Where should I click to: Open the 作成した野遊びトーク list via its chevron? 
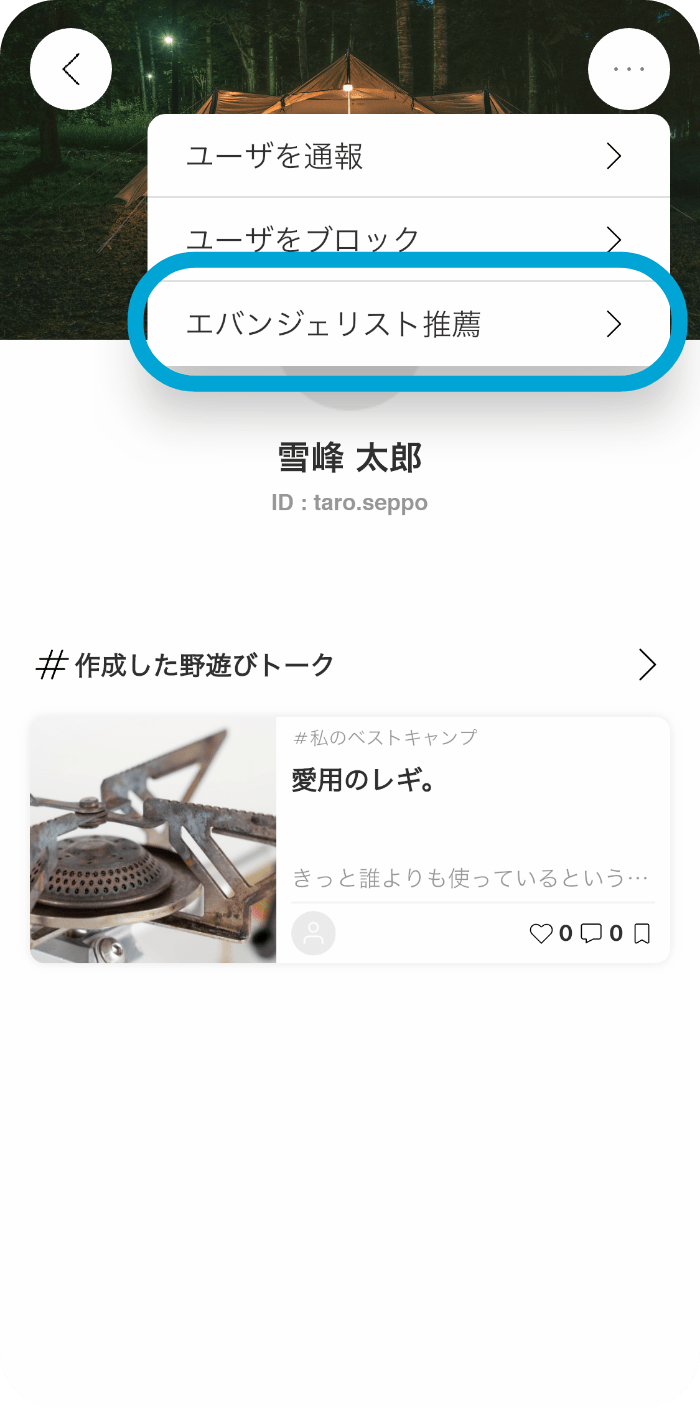click(x=647, y=665)
